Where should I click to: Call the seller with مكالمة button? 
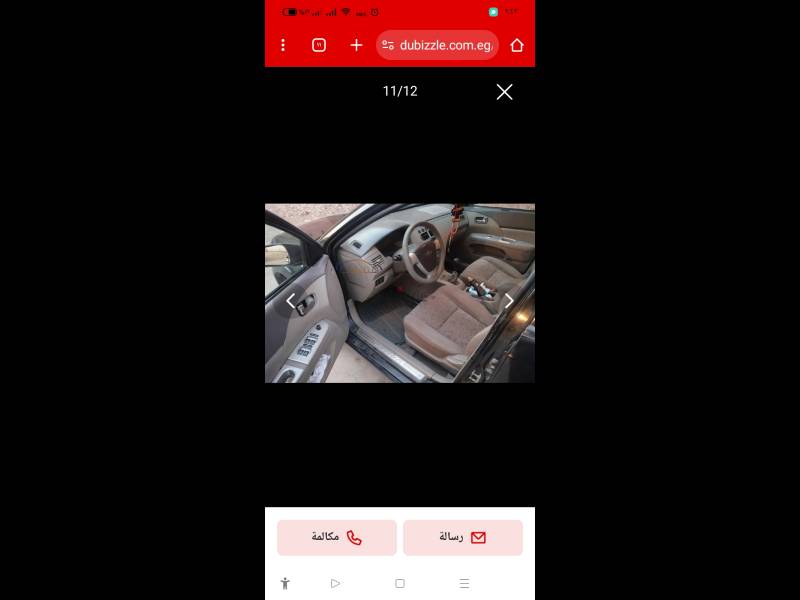(x=337, y=538)
